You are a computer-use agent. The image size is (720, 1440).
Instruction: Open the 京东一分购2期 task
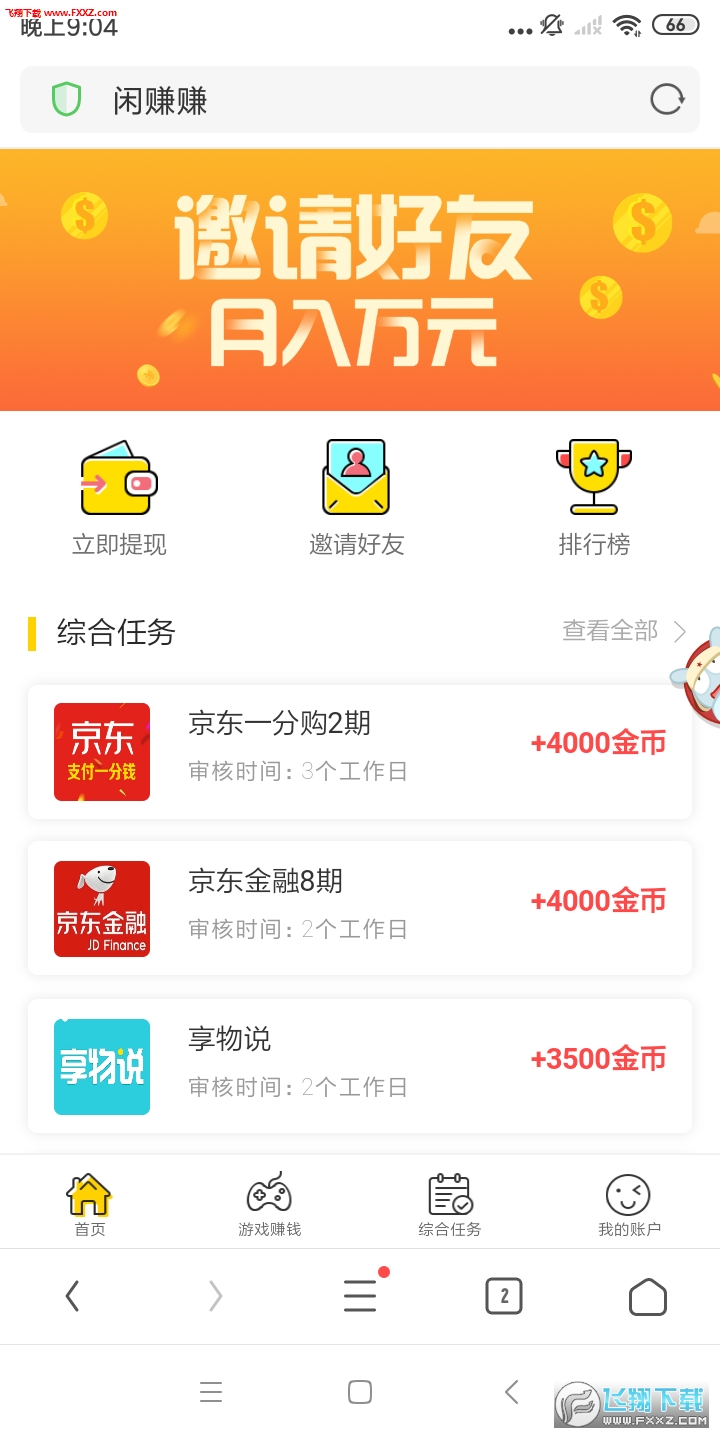pos(360,752)
